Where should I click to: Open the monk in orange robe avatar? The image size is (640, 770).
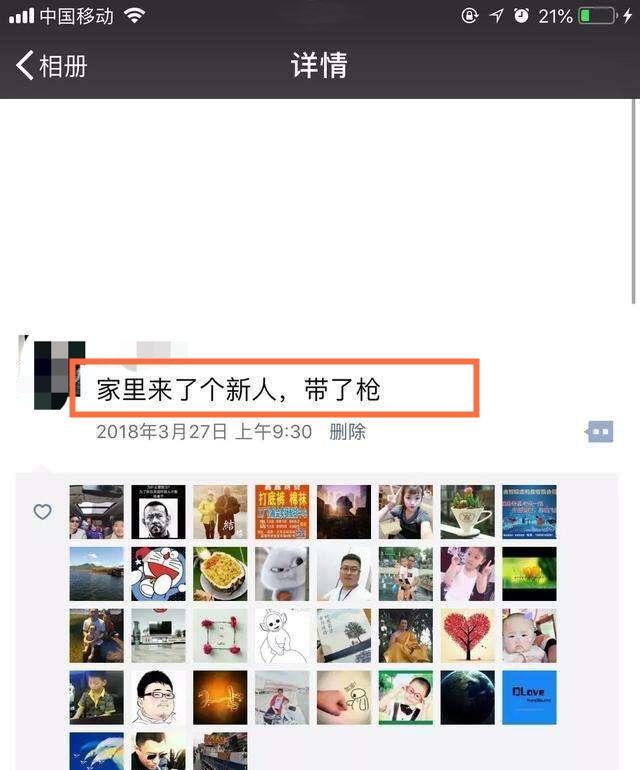pyautogui.click(x=405, y=636)
